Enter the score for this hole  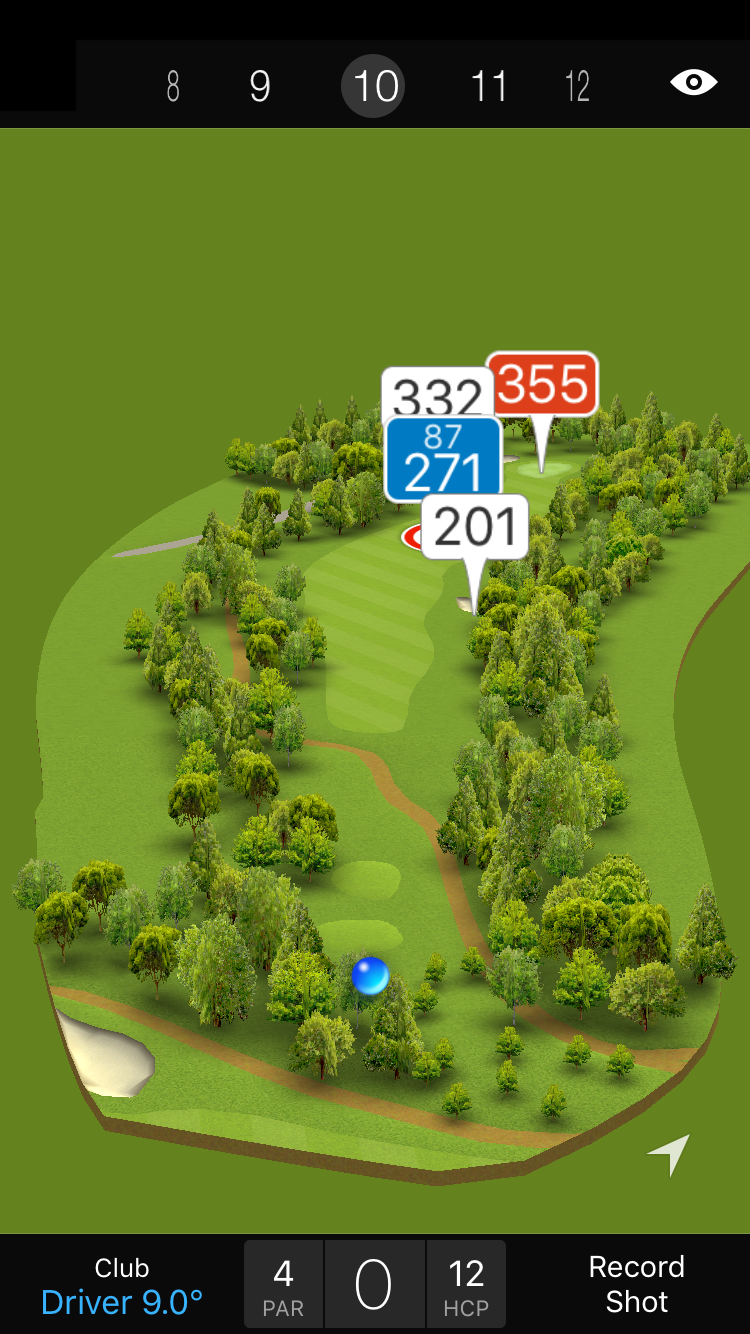[374, 1285]
